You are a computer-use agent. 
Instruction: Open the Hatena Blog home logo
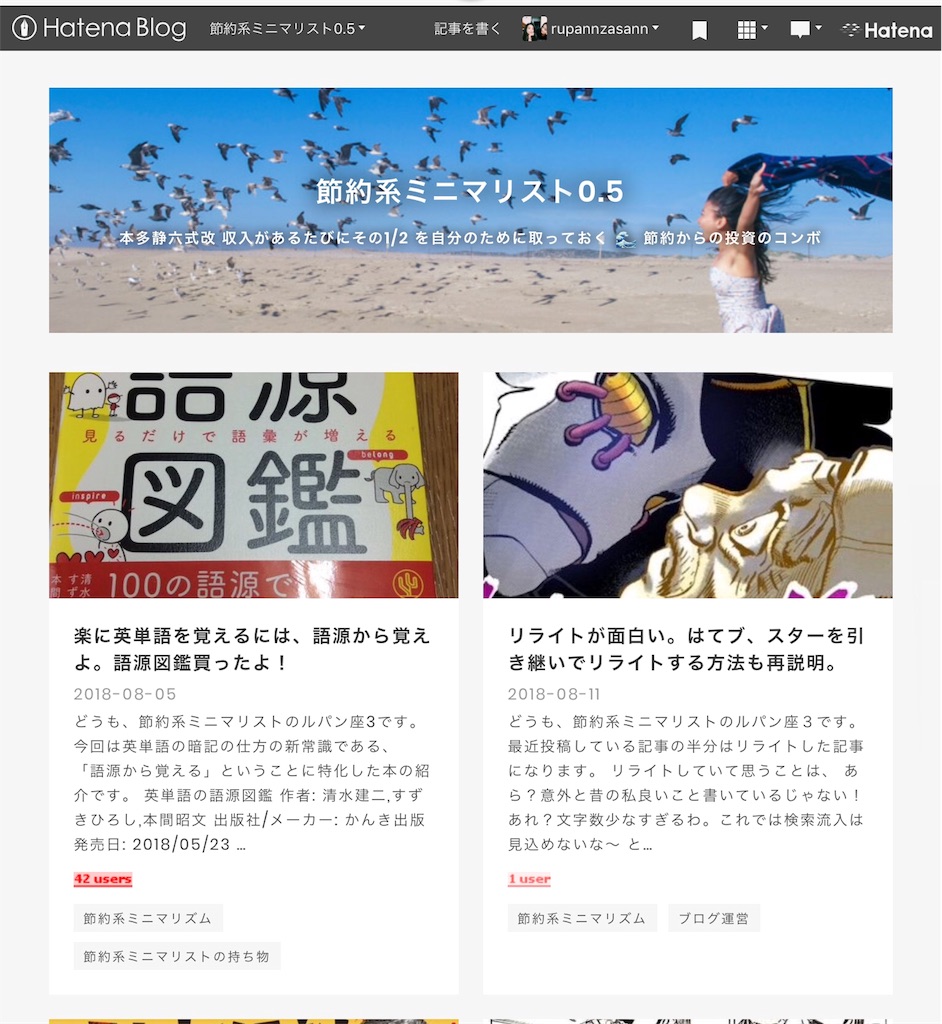pos(99,28)
